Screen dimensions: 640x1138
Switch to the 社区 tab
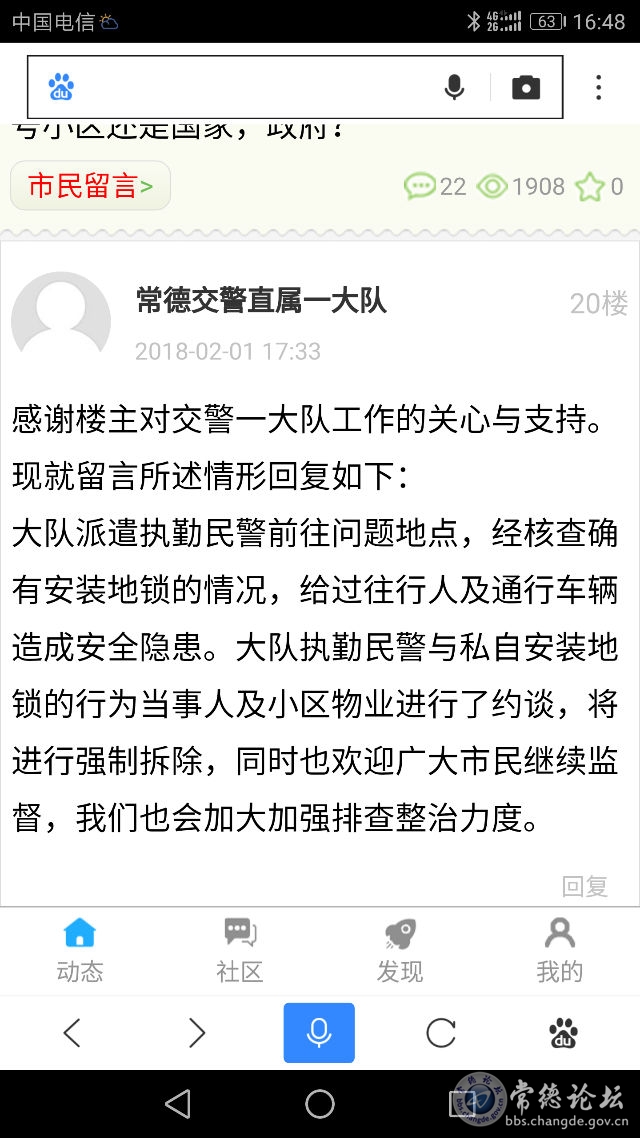click(239, 950)
